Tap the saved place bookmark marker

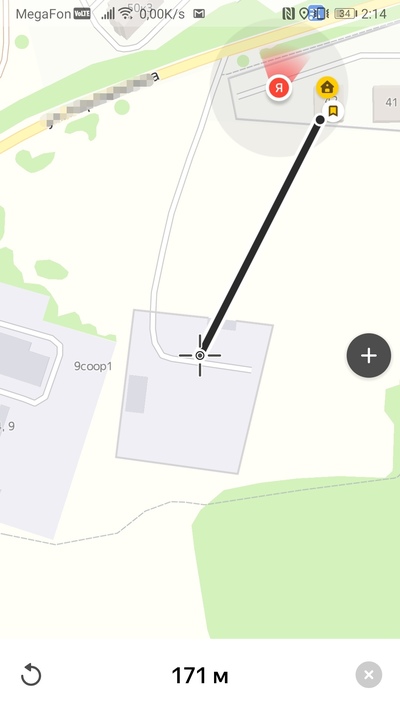333,111
